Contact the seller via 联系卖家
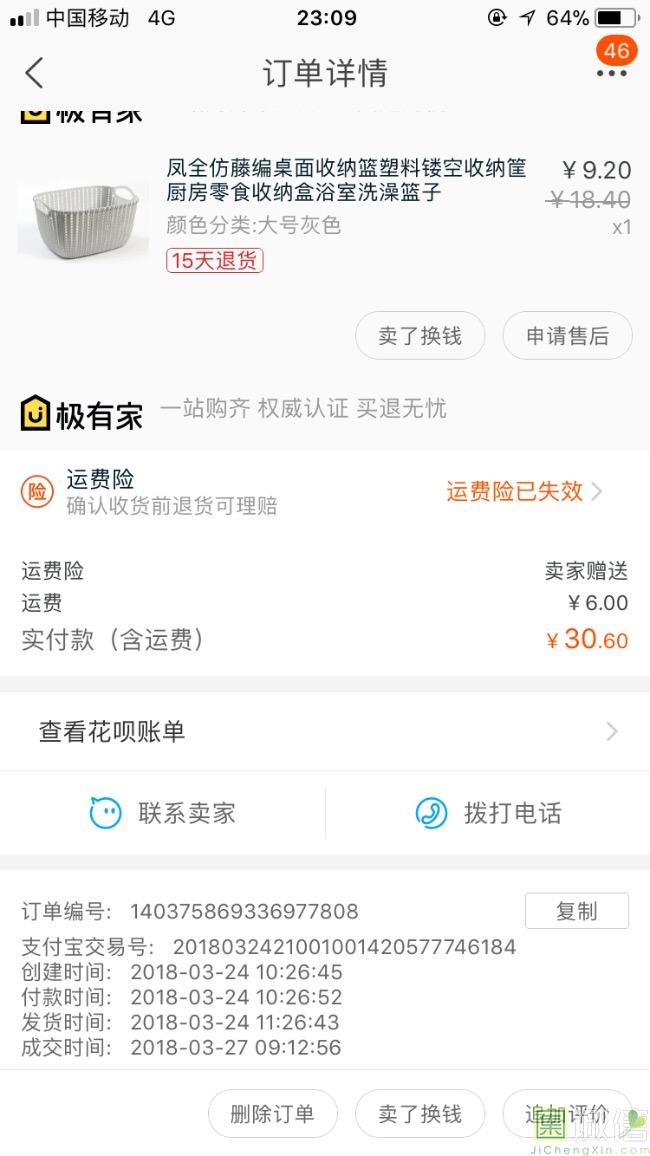 tap(163, 813)
